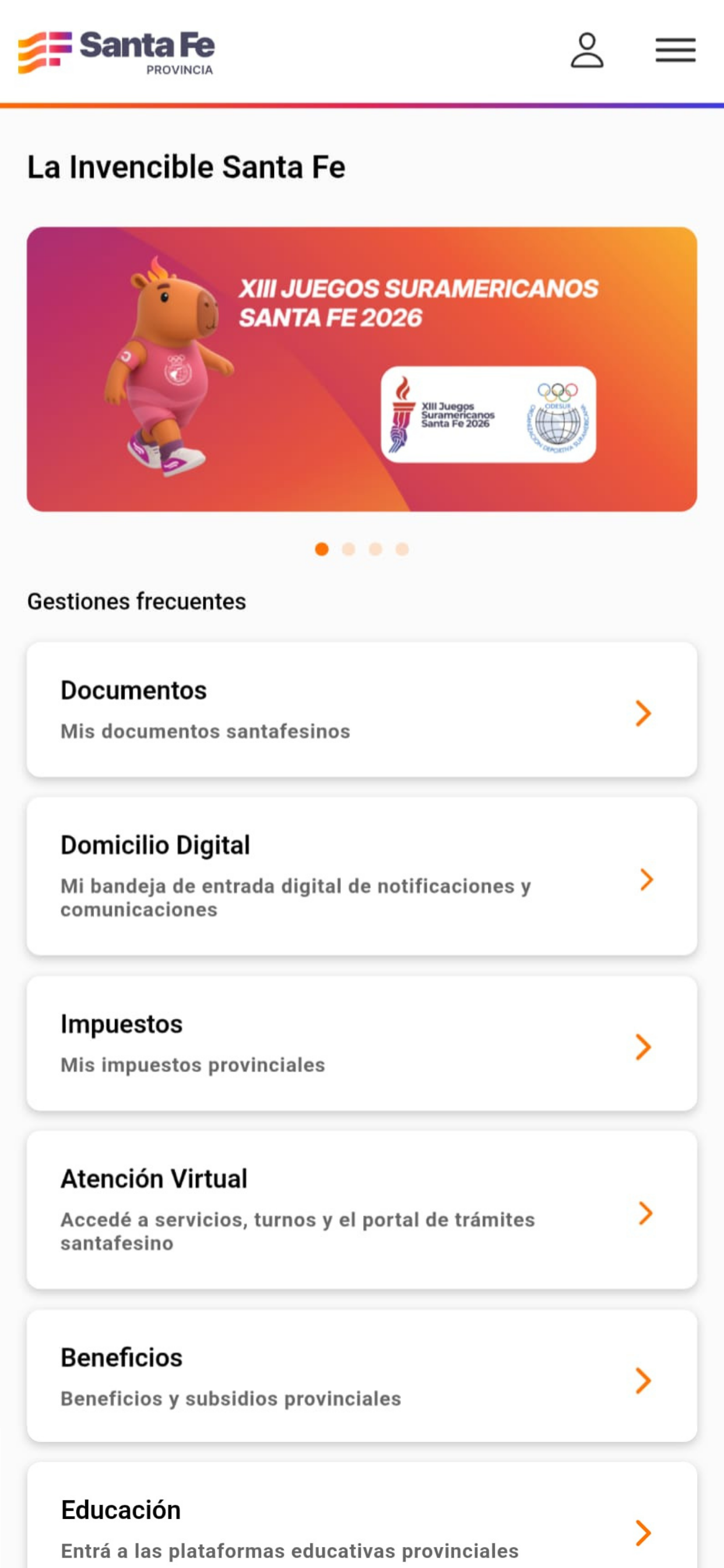The width and height of the screenshot is (724, 1568).
Task: Tap the XIII Juegos Suramericanos torch logo
Action: point(402,414)
